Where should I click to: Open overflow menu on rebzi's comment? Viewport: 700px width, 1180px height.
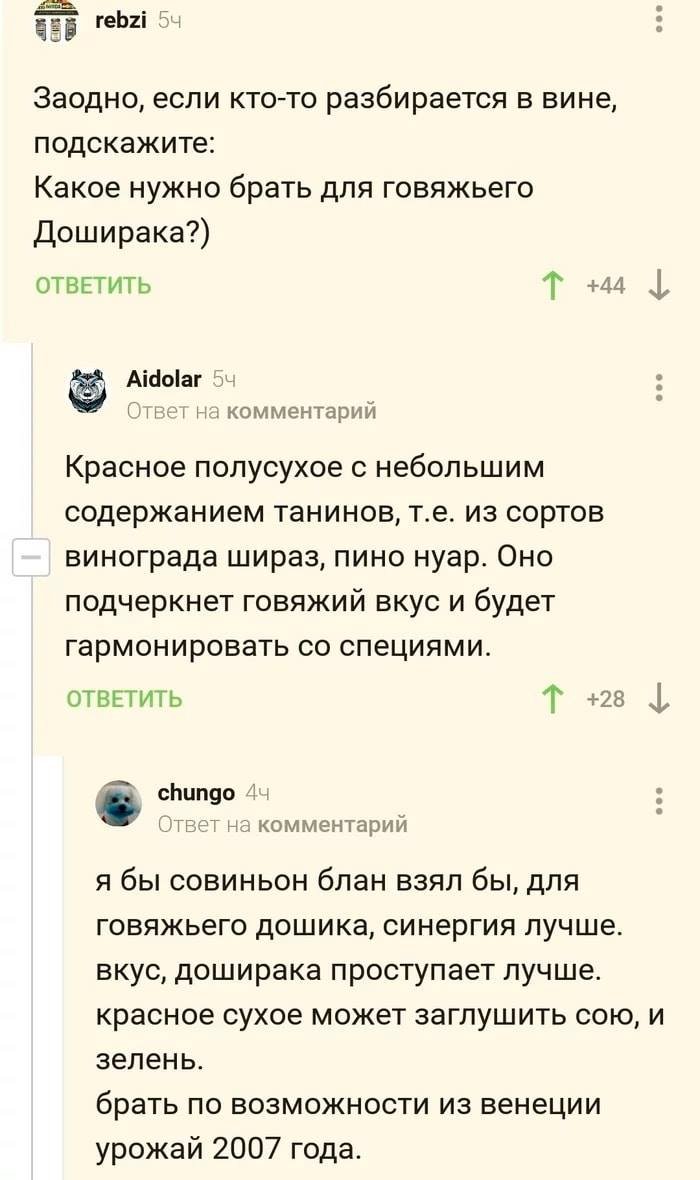[x=659, y=19]
